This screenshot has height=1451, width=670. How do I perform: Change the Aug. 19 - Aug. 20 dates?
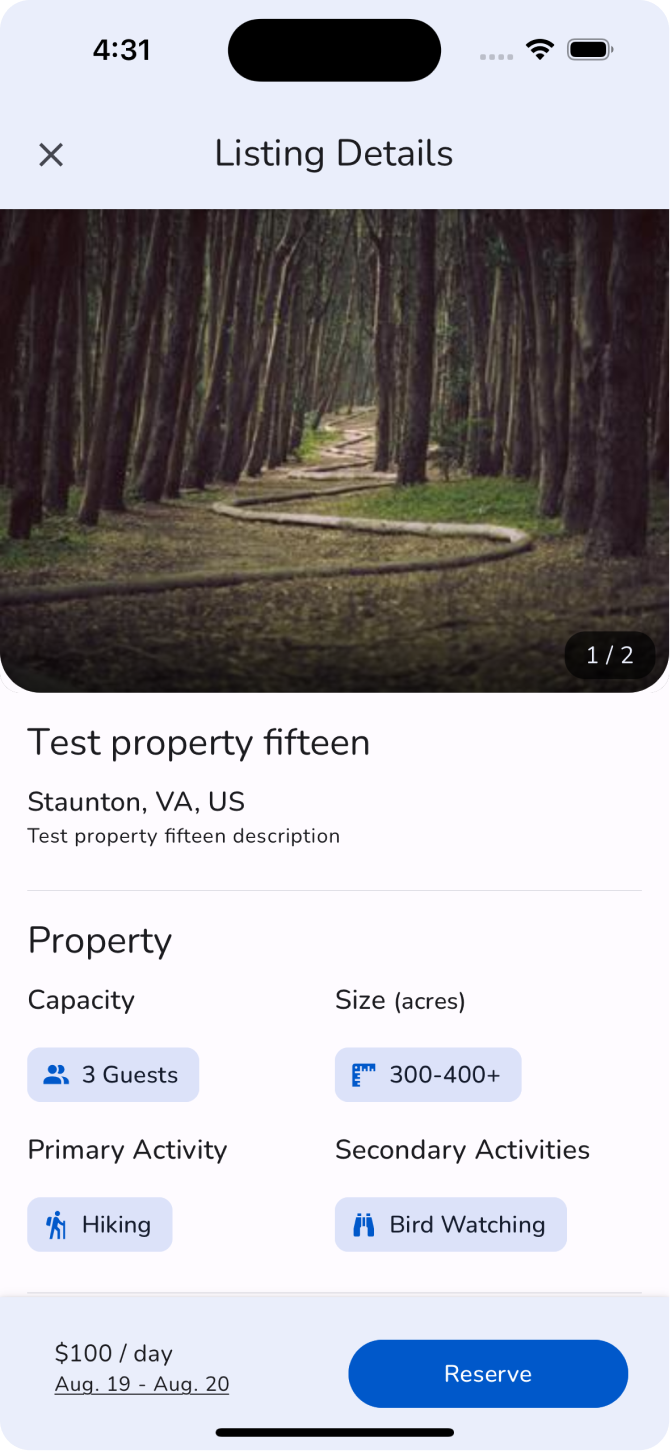[x=142, y=1385]
